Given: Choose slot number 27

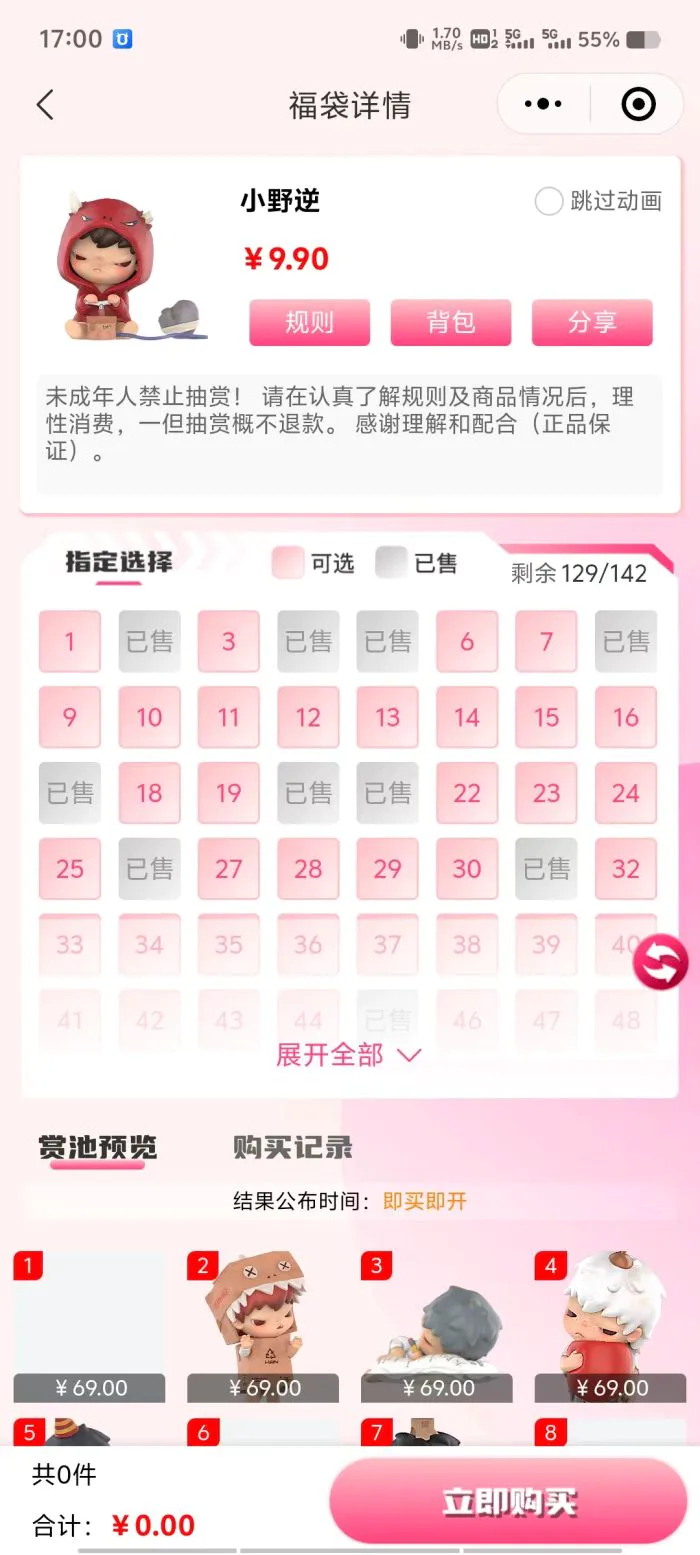Looking at the screenshot, I should pyautogui.click(x=228, y=868).
